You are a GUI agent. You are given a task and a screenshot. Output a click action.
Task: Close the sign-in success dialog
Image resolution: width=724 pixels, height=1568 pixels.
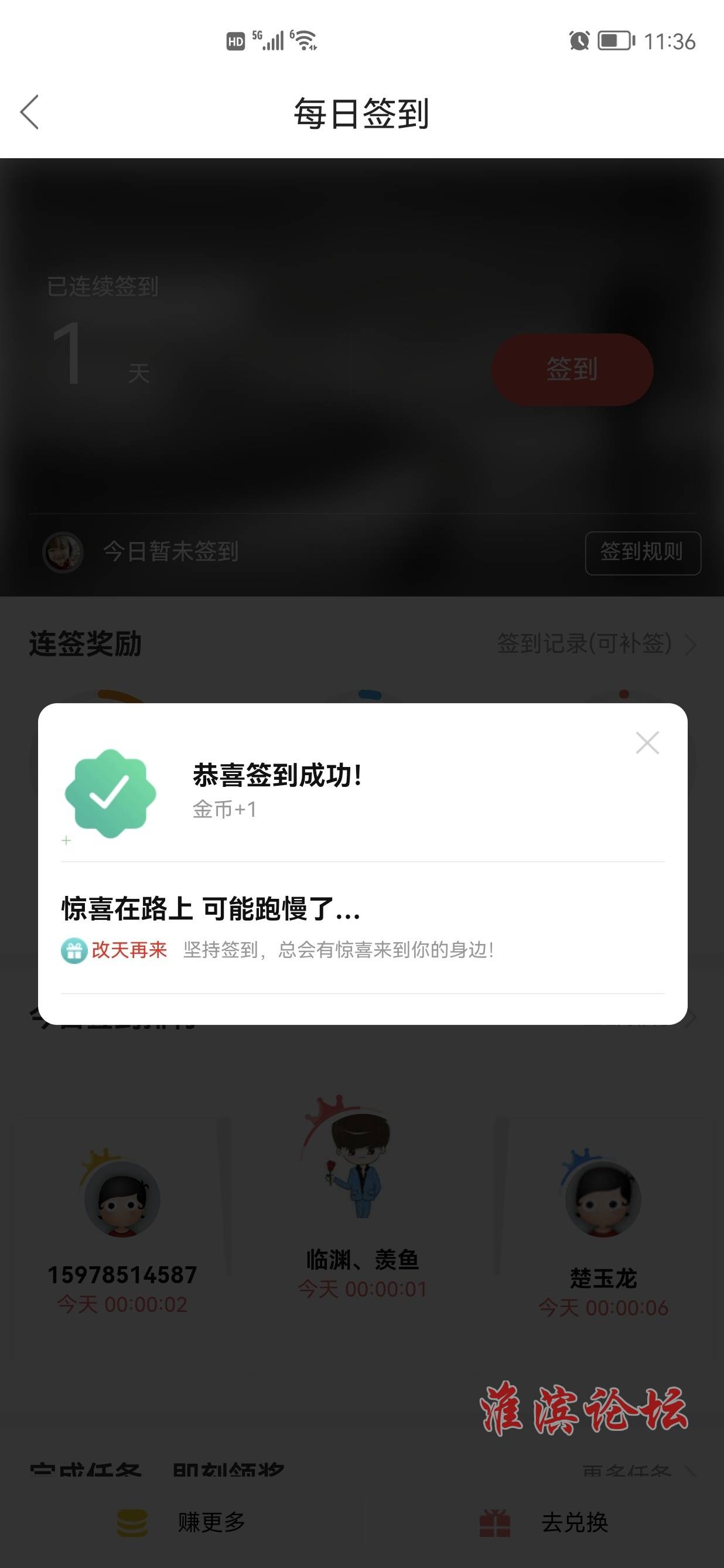click(647, 743)
